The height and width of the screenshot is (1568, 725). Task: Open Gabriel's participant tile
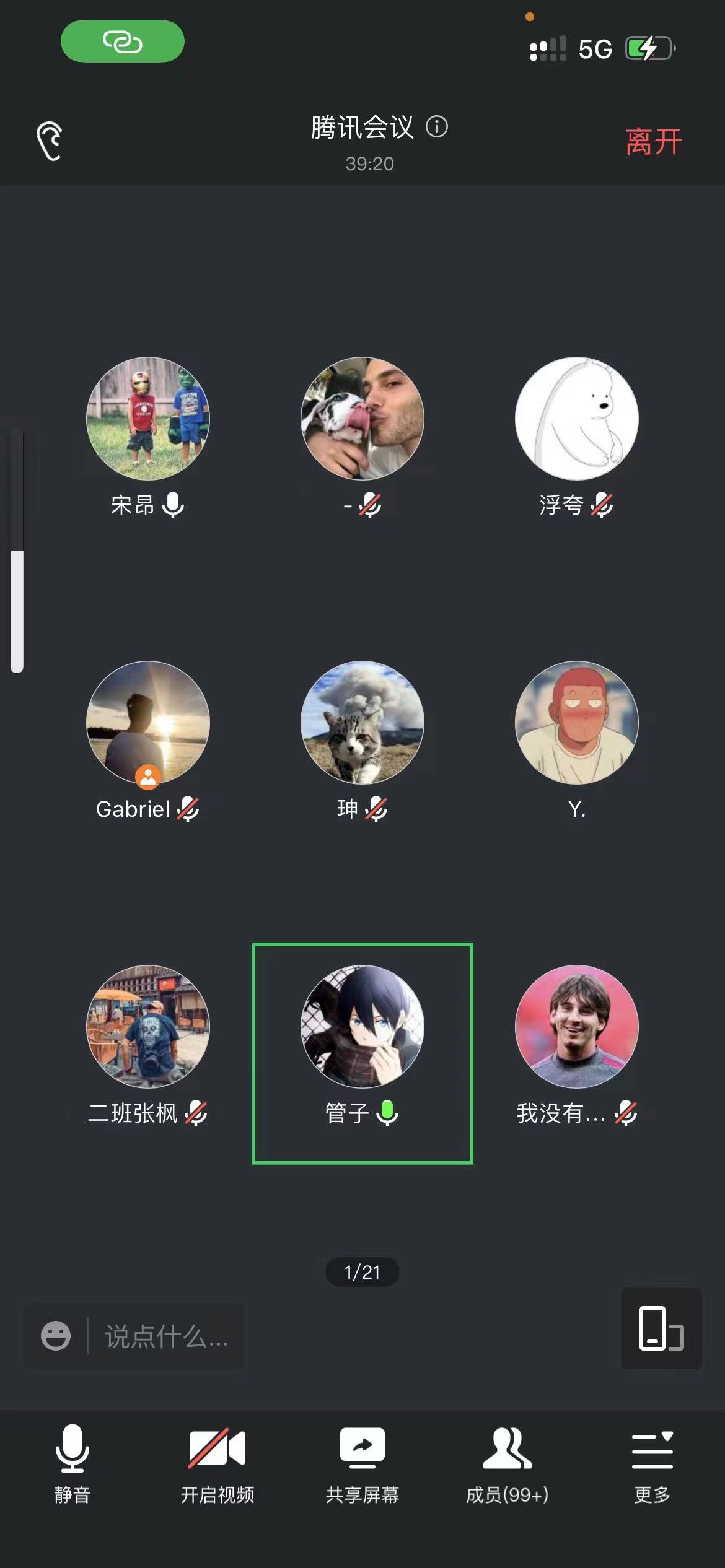(147, 723)
